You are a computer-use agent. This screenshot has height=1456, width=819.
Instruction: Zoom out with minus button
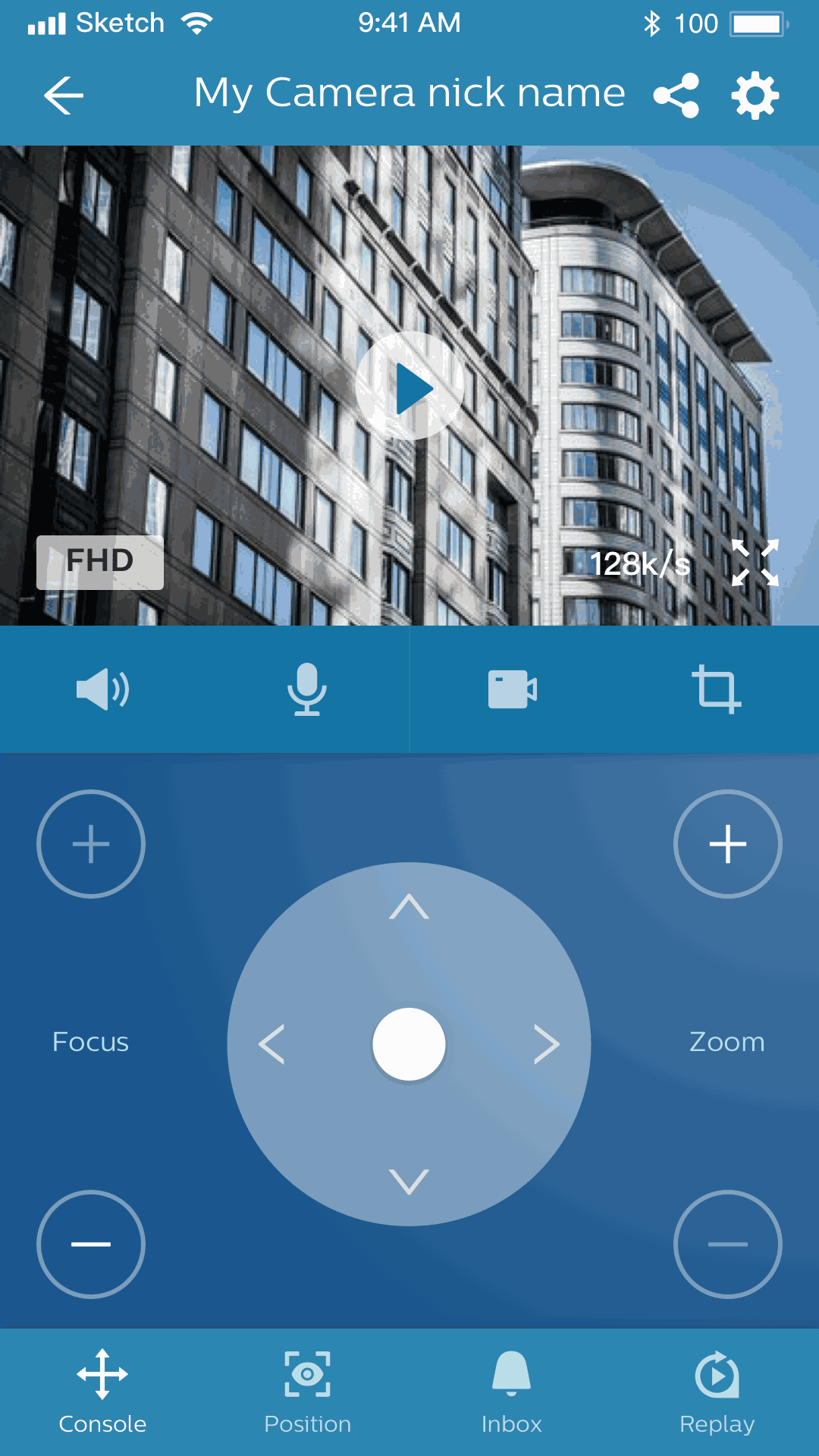coord(728,1244)
